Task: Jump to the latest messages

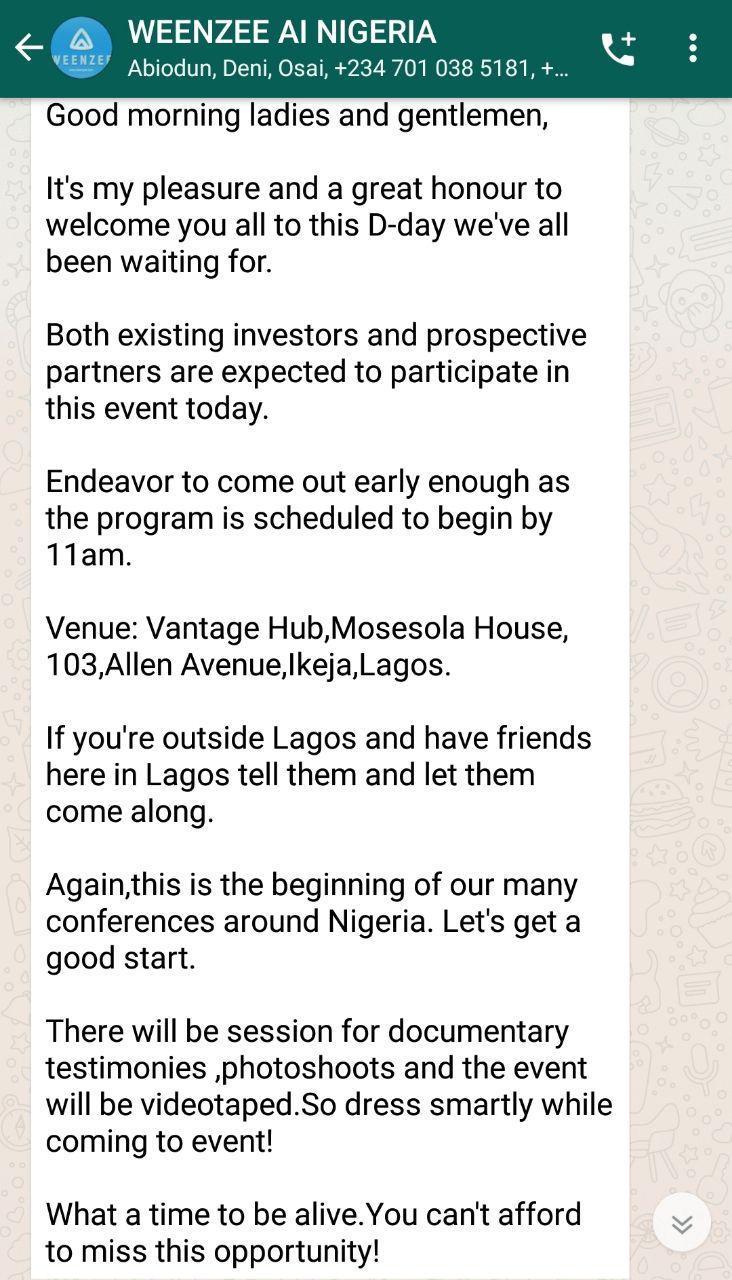Action: click(x=682, y=1222)
